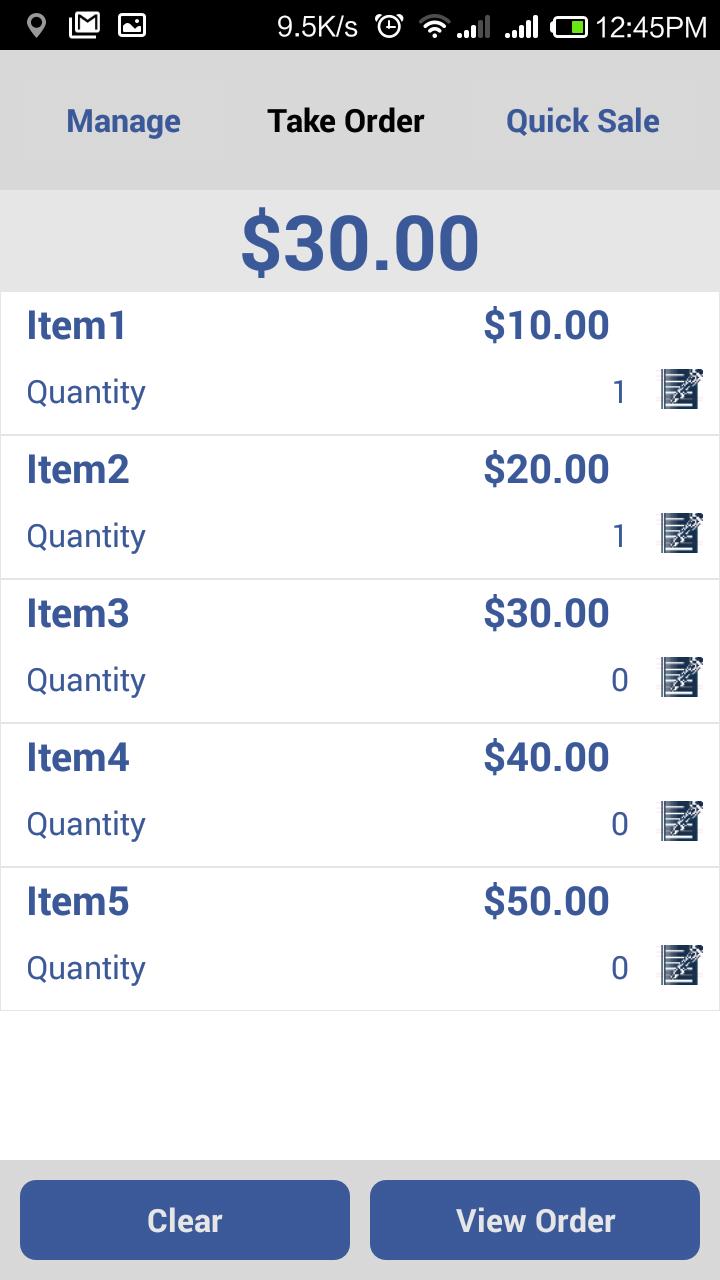Open the Gmail notification in the status bar
This screenshot has width=720, height=1280.
click(x=84, y=25)
